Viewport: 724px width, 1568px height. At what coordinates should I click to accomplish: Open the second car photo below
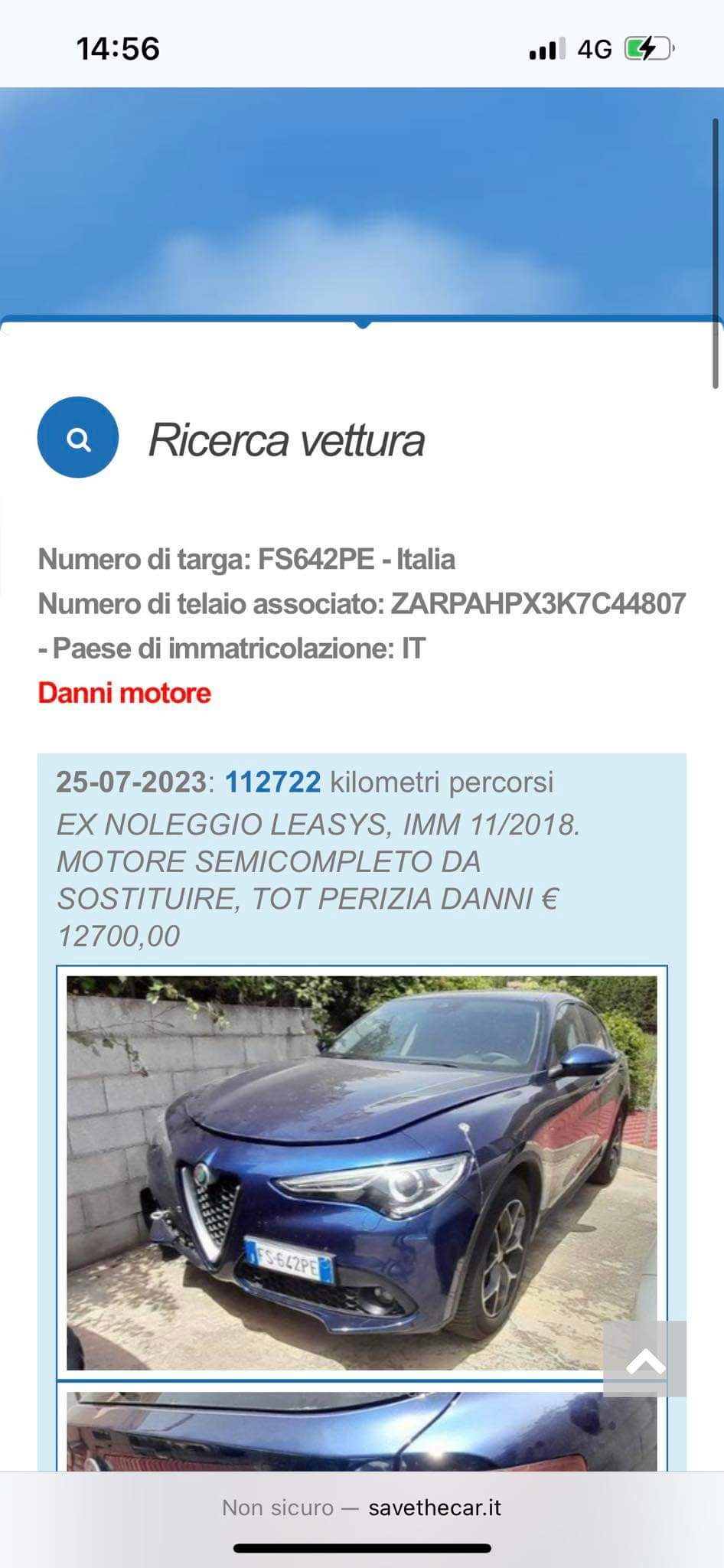tap(361, 1430)
